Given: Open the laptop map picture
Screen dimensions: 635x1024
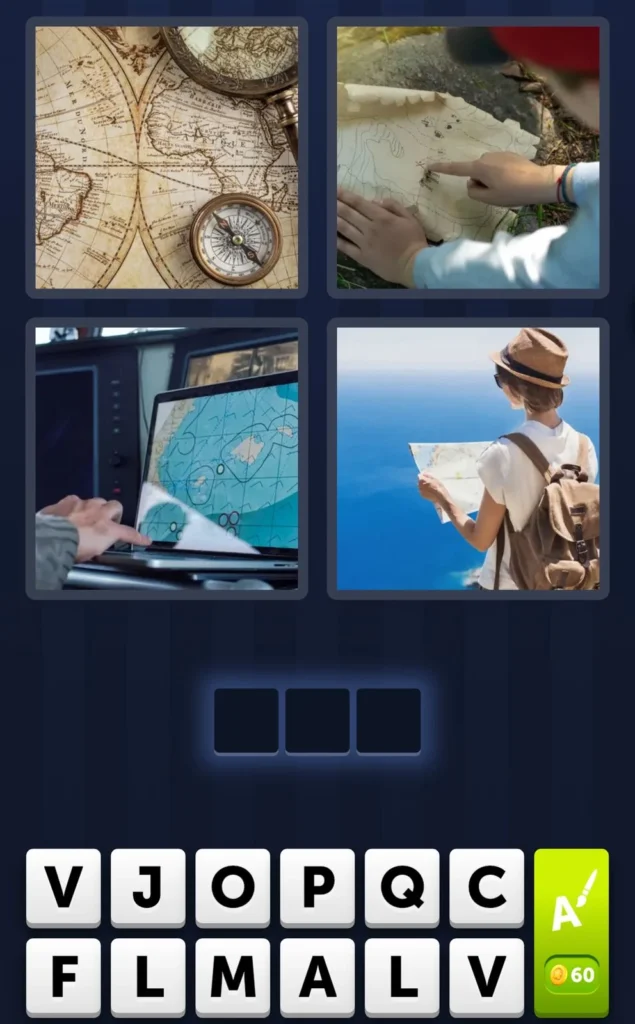Looking at the screenshot, I should 167,458.
